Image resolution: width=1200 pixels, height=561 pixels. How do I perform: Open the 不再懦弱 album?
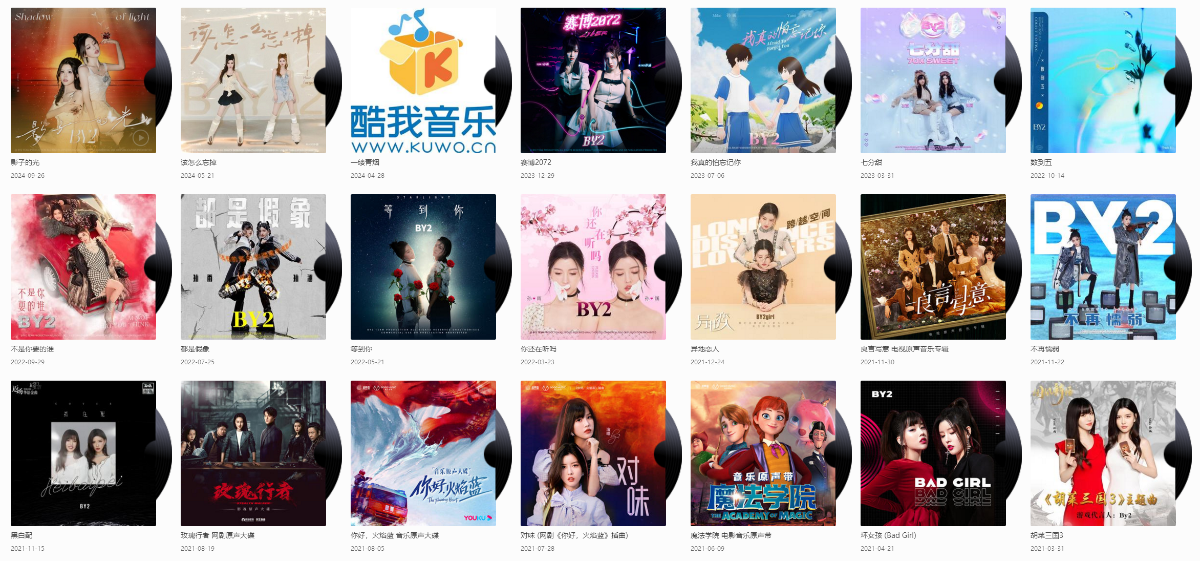[x=1103, y=267]
